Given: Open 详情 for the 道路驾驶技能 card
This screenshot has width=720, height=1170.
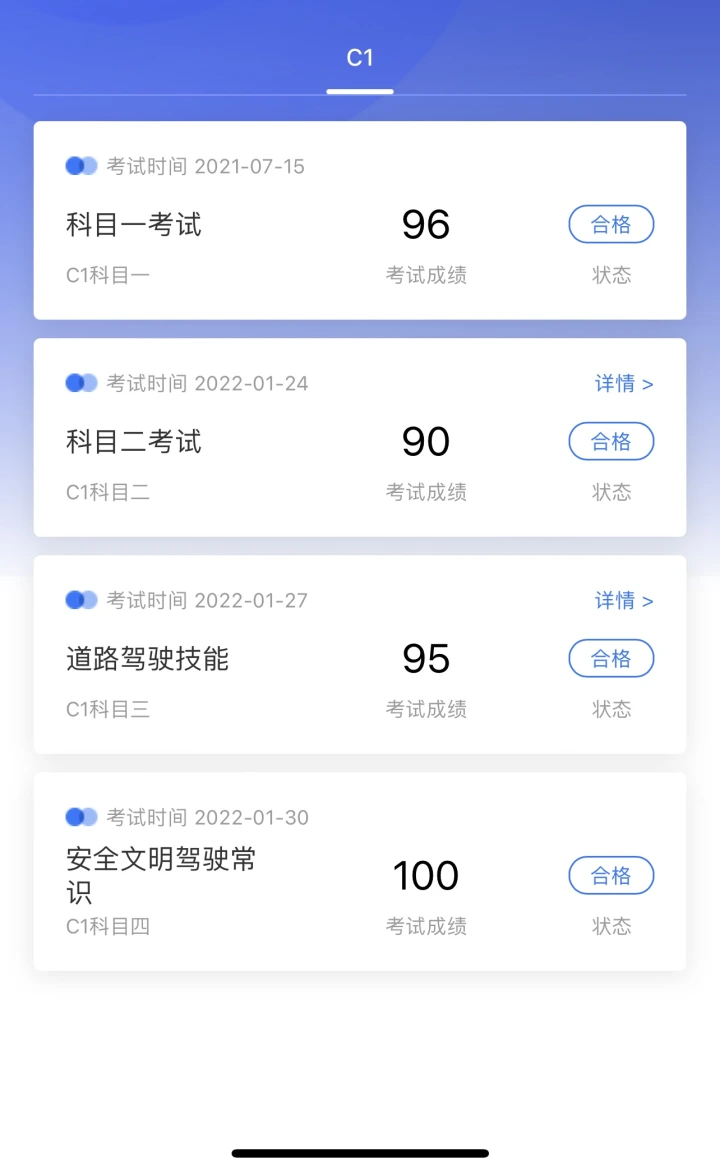Looking at the screenshot, I should point(624,601).
